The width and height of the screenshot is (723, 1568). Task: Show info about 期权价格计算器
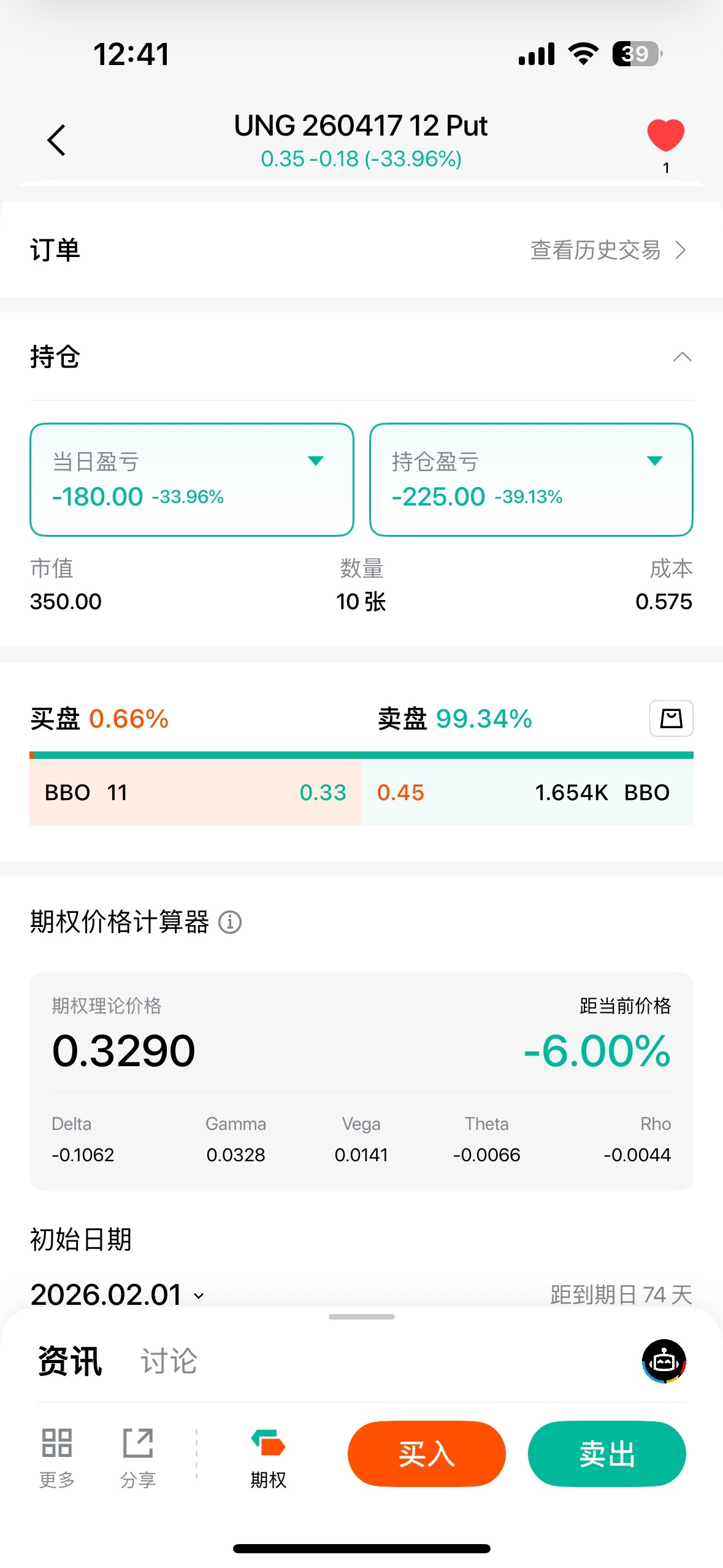coord(230,922)
